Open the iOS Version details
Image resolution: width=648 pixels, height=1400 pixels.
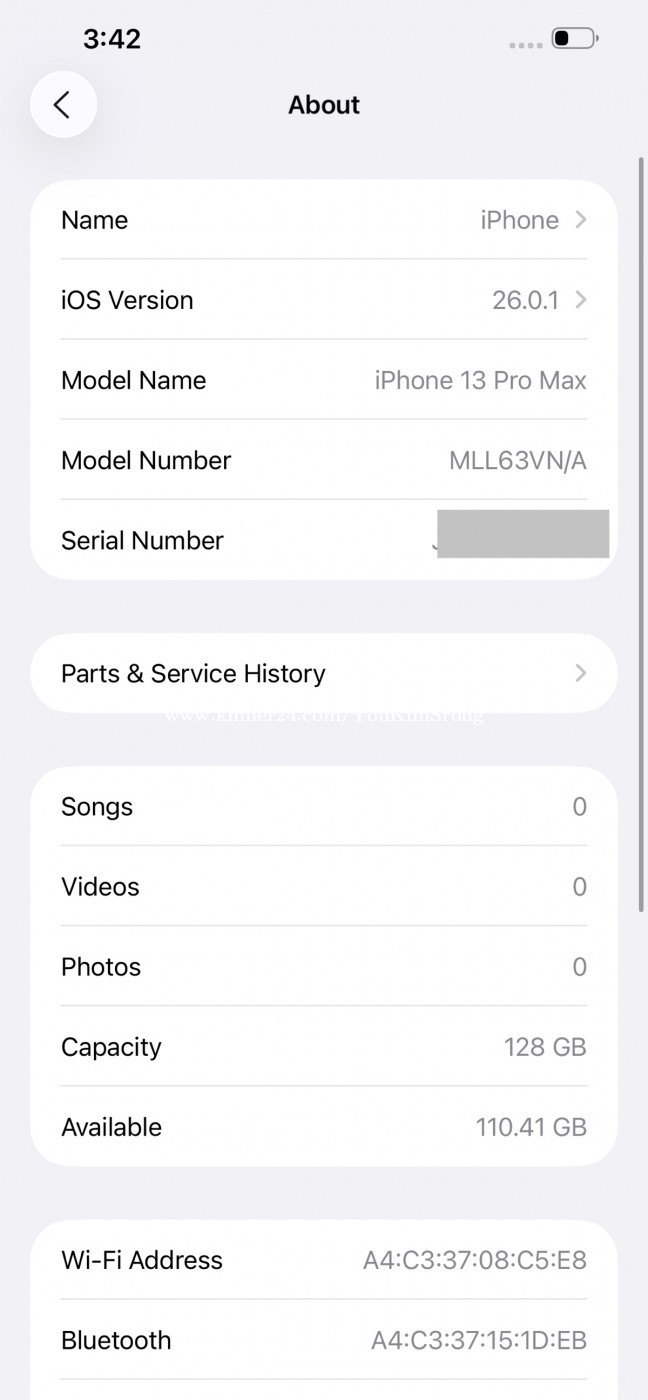323,300
